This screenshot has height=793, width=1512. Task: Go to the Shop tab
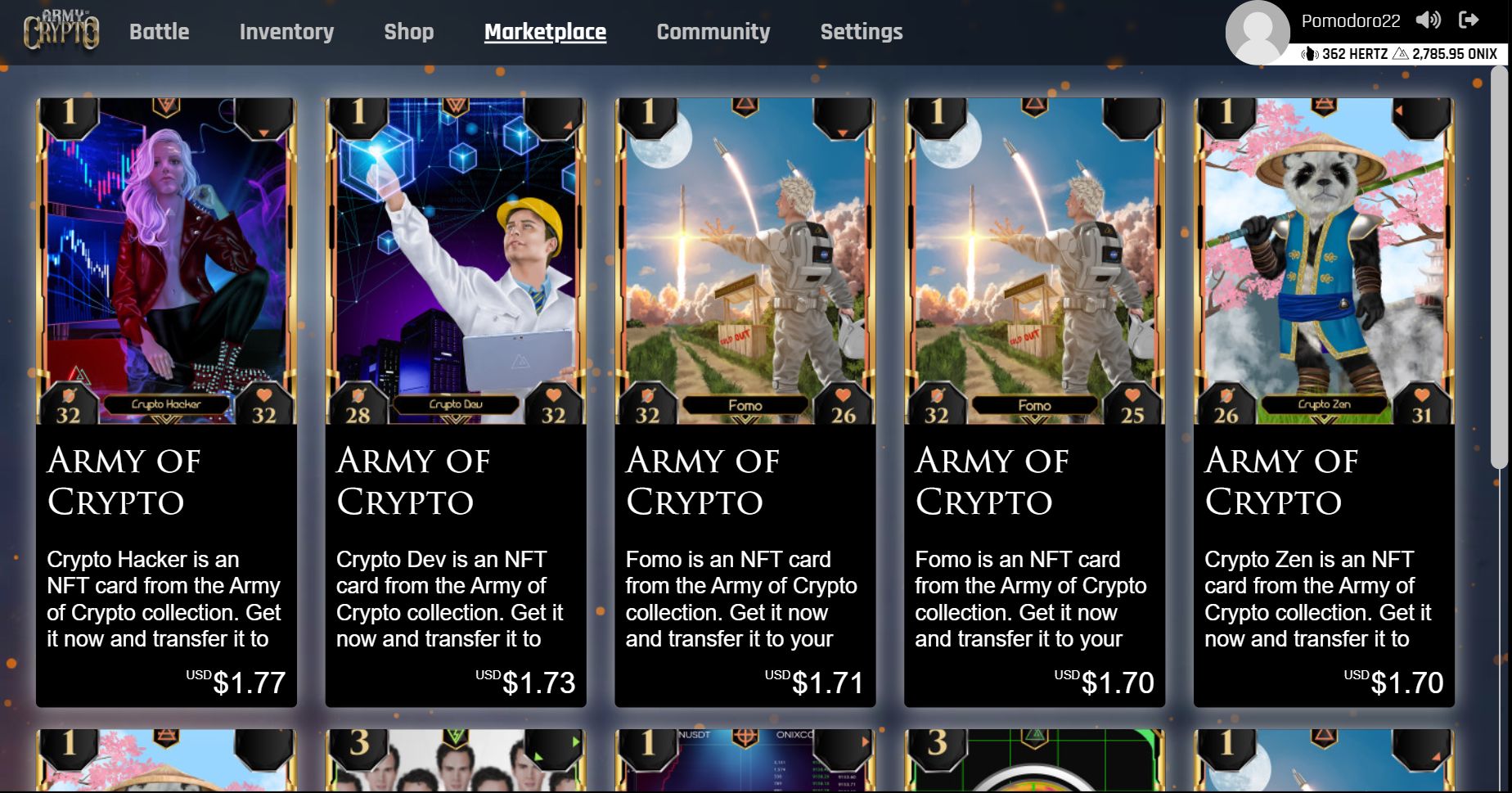pyautogui.click(x=408, y=32)
